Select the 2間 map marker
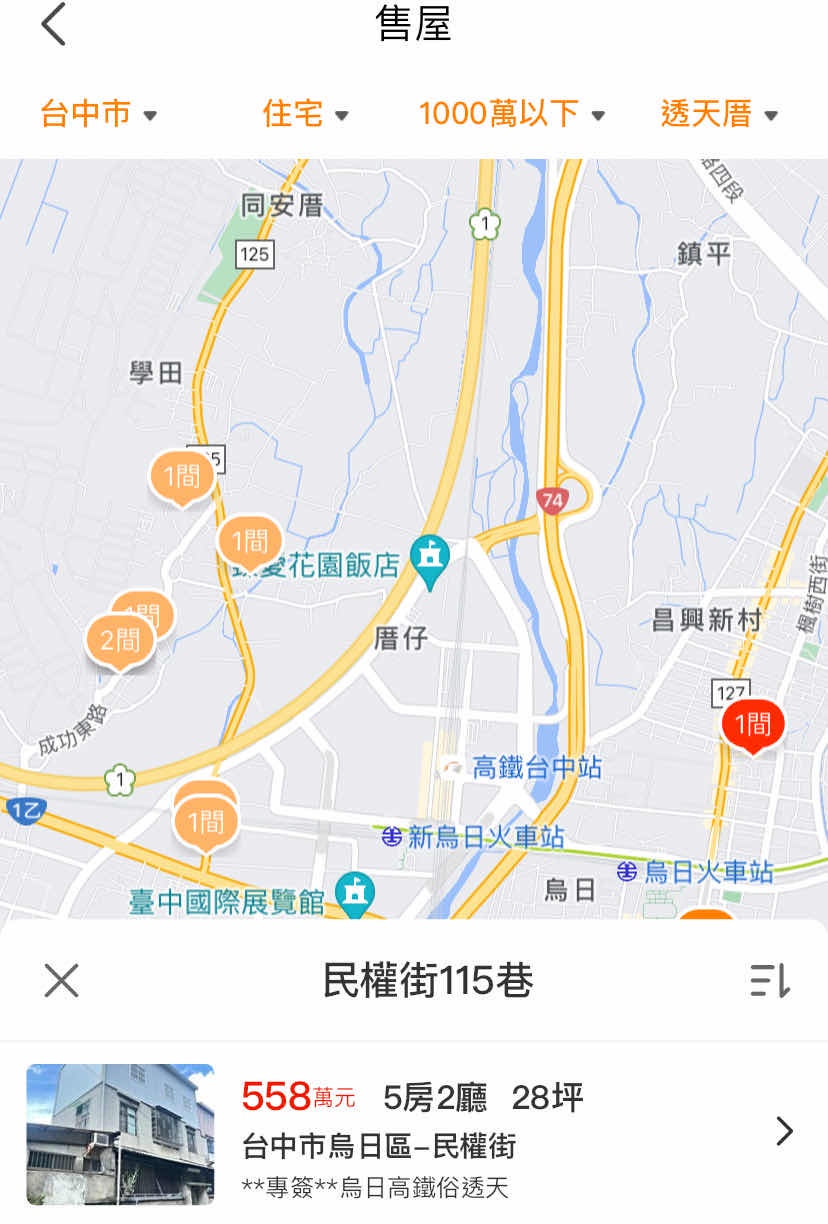828x1224 pixels. click(120, 640)
